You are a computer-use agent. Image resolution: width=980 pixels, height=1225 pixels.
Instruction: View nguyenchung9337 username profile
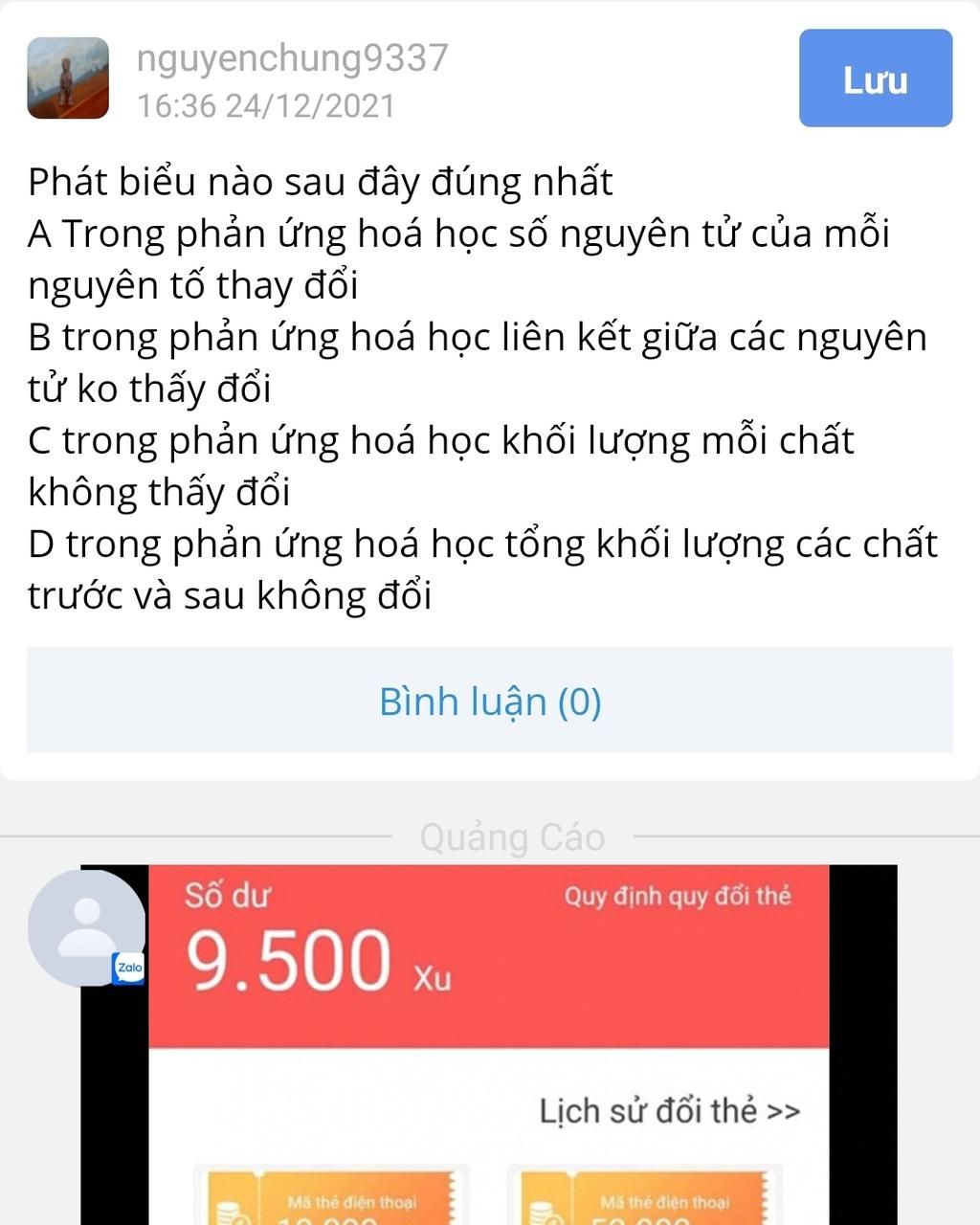click(x=292, y=58)
